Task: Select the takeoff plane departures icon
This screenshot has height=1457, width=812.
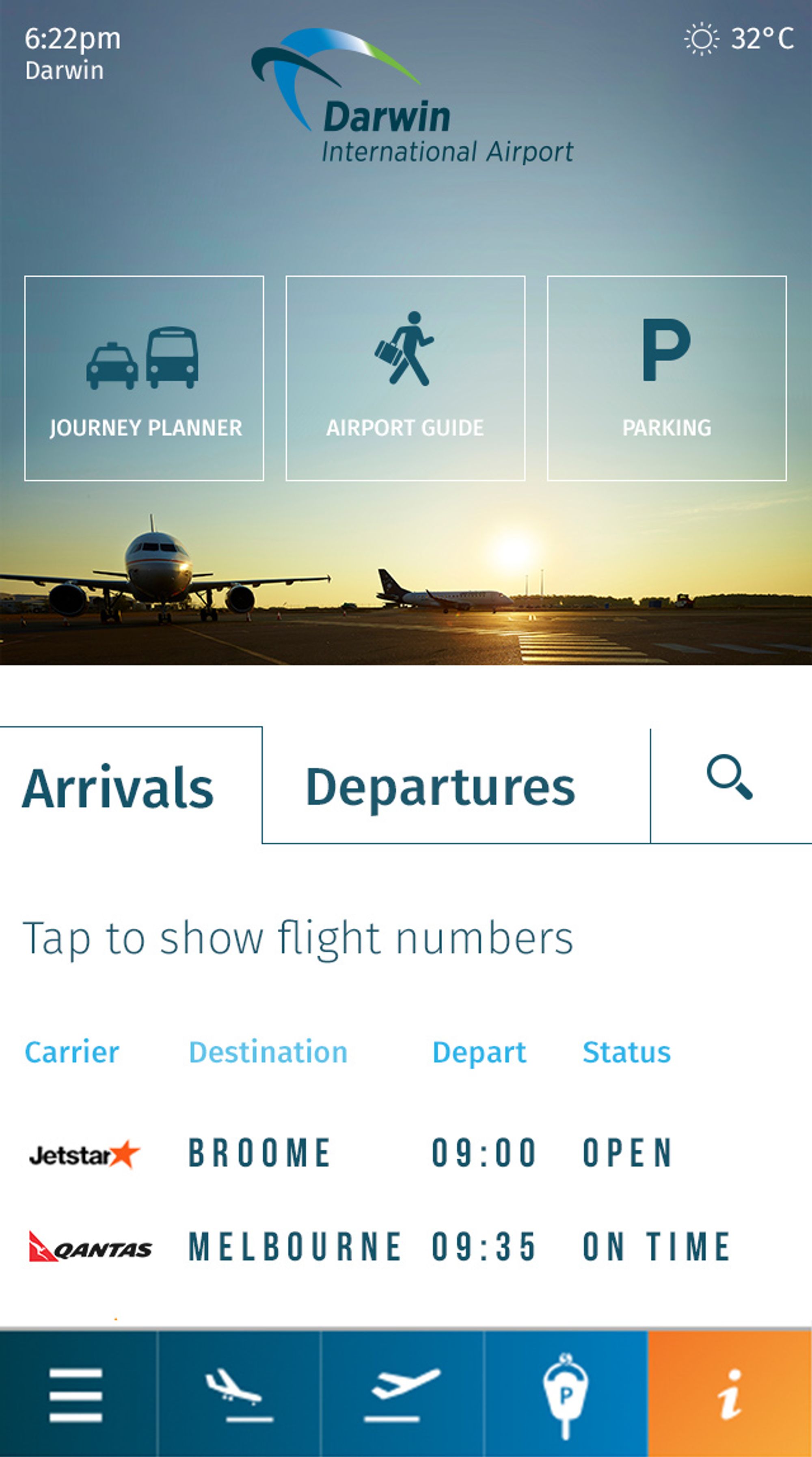Action: click(402, 1394)
